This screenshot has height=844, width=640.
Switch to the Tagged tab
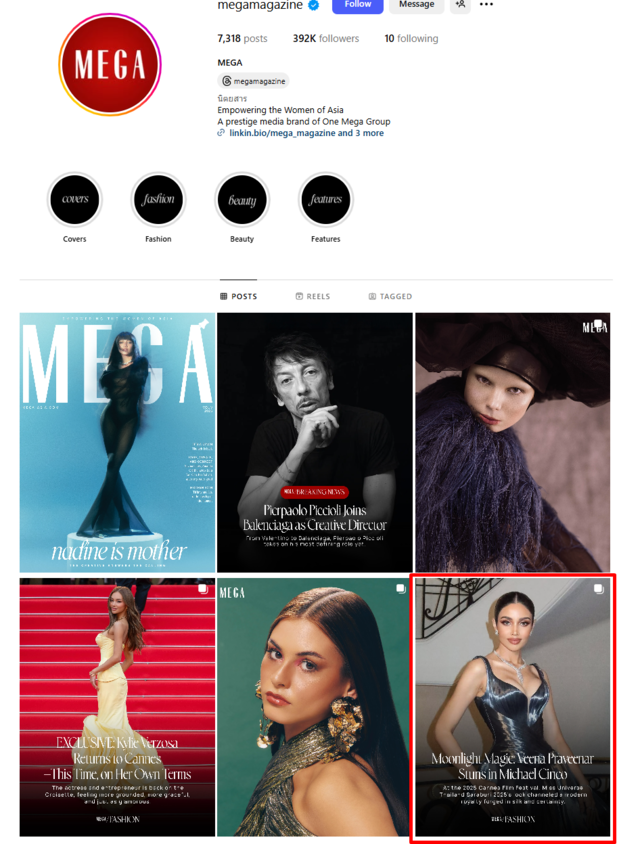pyautogui.click(x=390, y=297)
